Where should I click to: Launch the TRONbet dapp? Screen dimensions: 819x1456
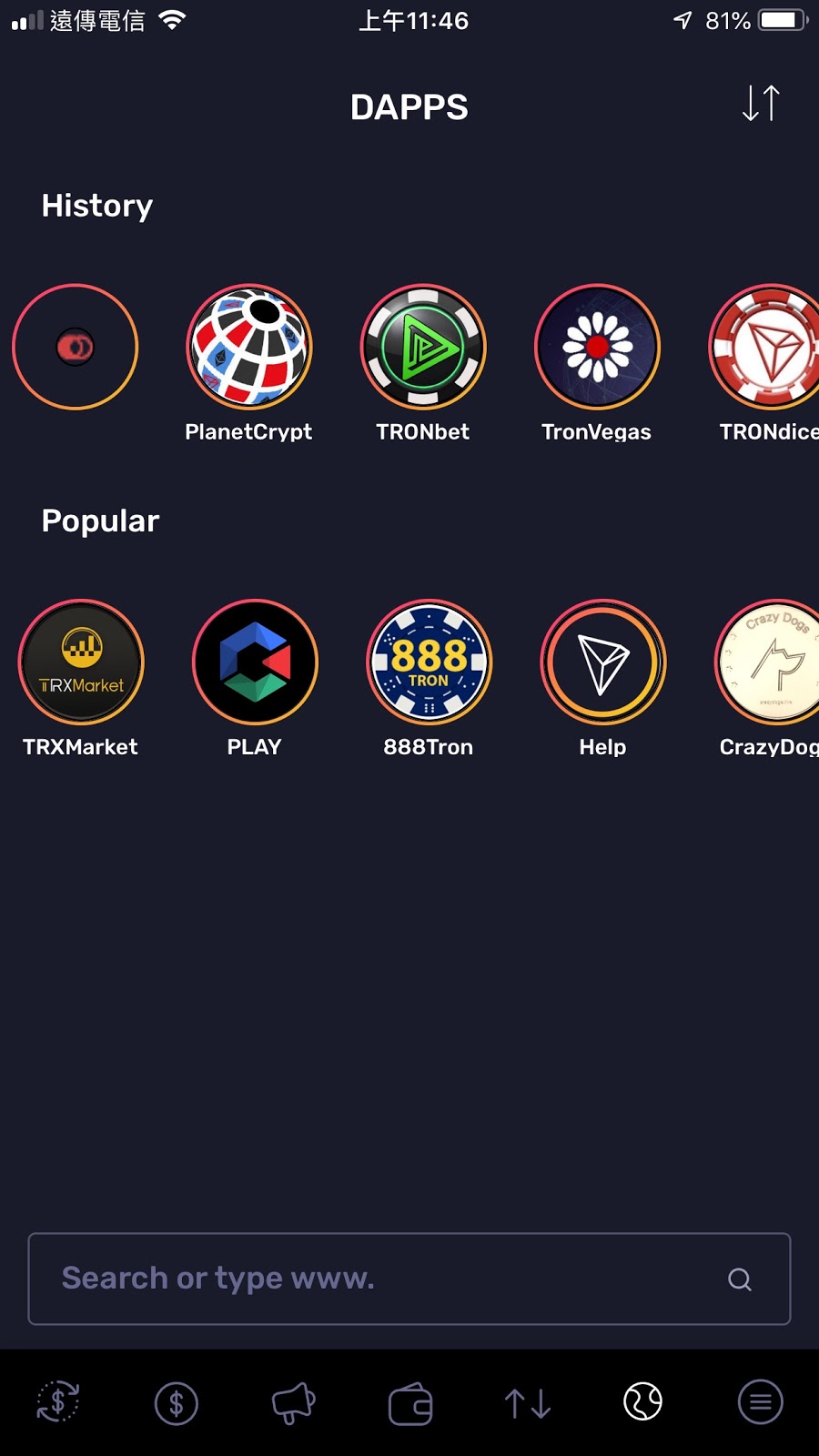(x=423, y=347)
